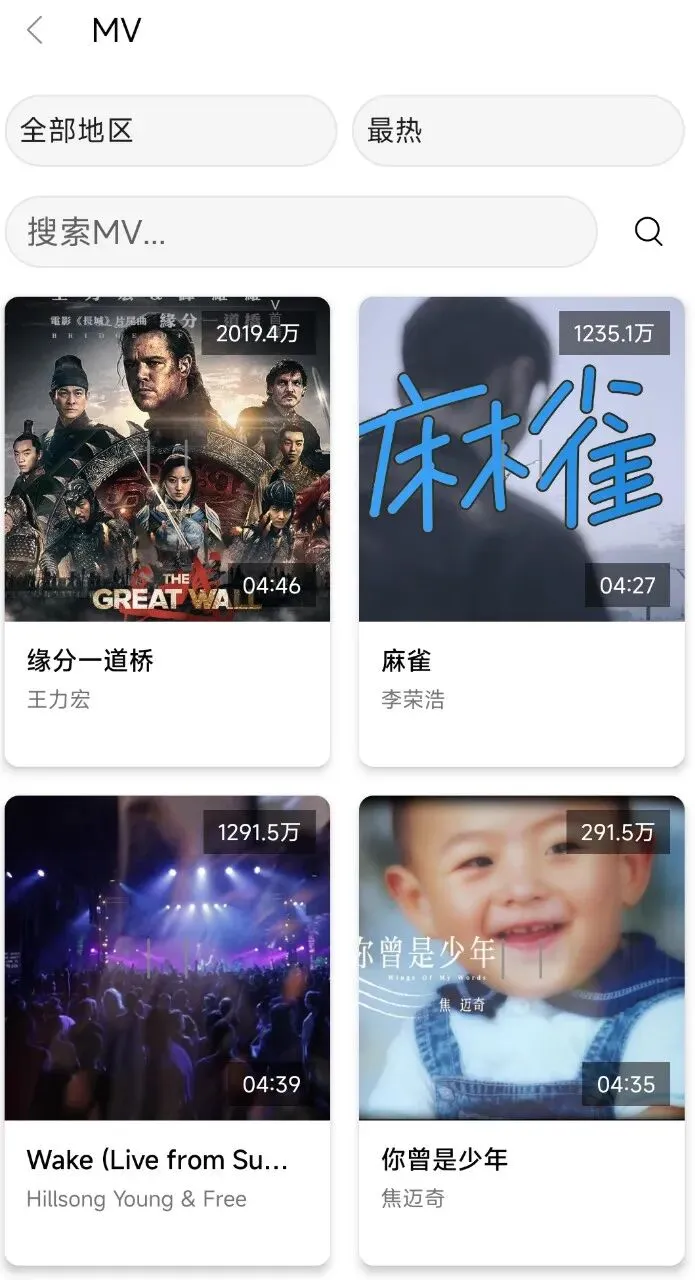The height and width of the screenshot is (1280, 695).
Task: Open the 你曾是少年 MV by 焦迈奇
Action: click(521, 958)
